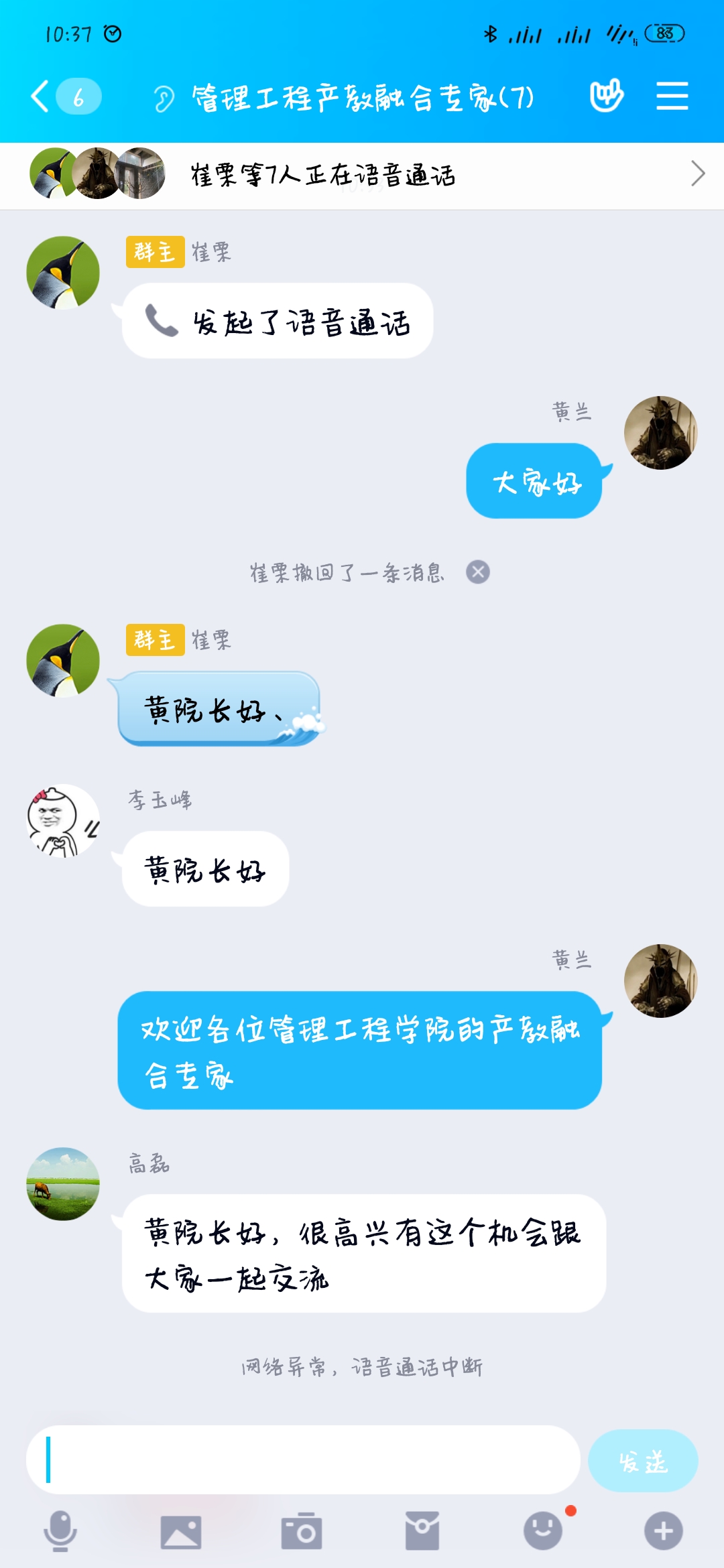View 崔栗's penguin avatar profile
This screenshot has height=1568, width=724.
(x=63, y=273)
